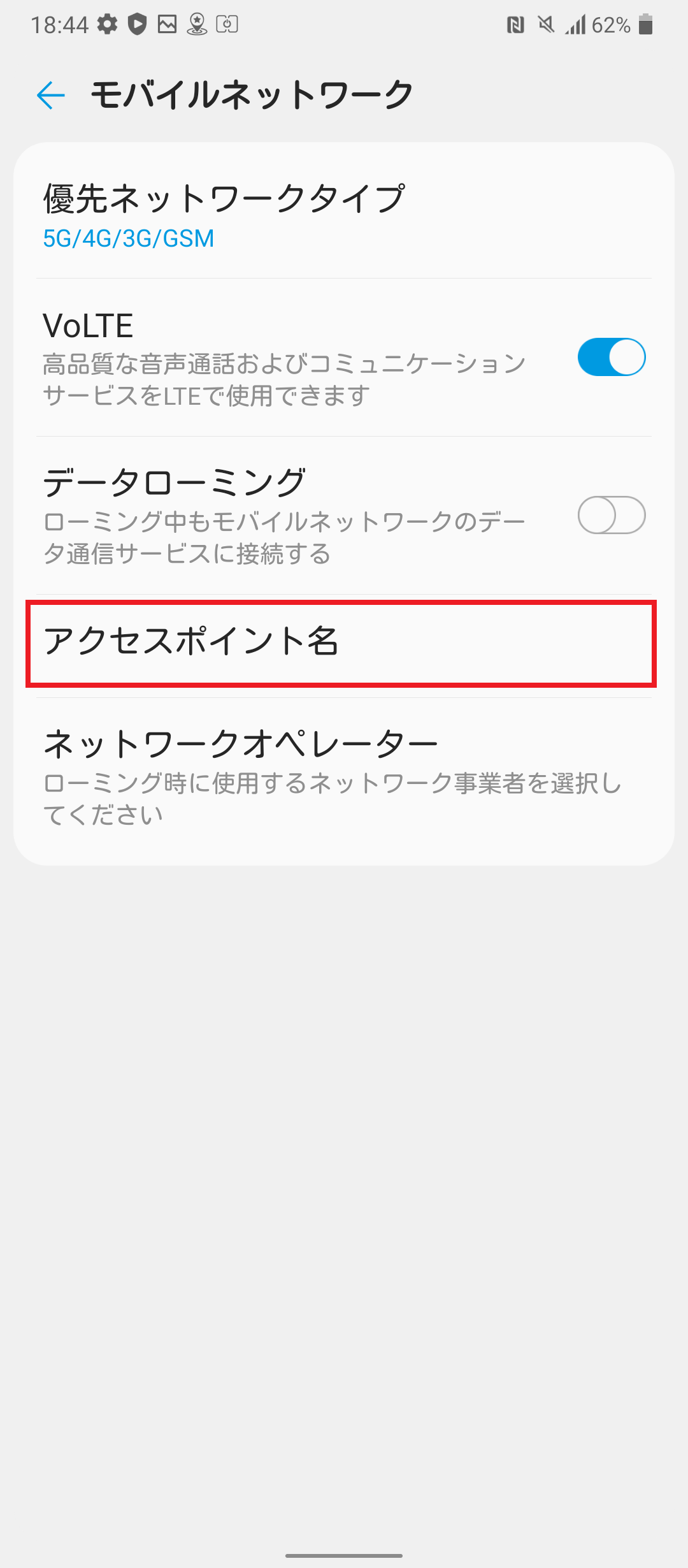Tap the NFC status icon
688x1568 pixels.
pos(517,25)
